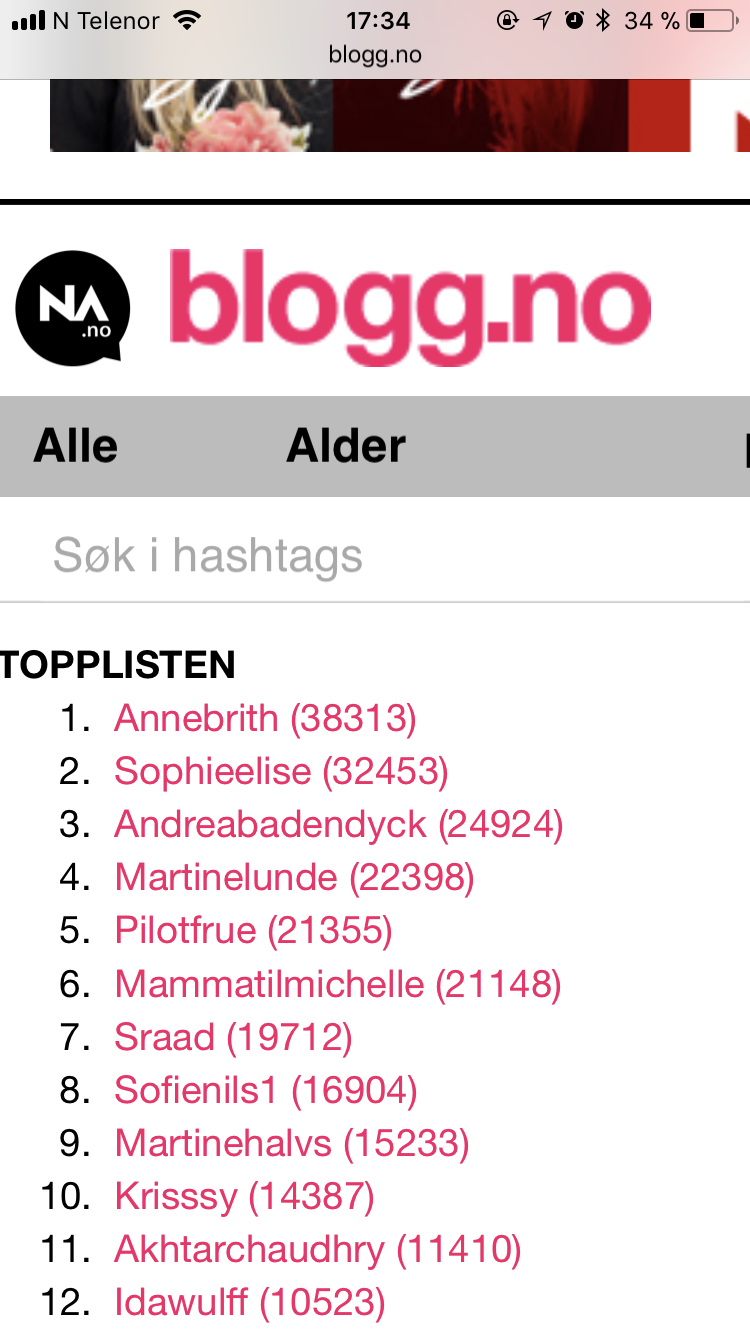Open the Martinelunde blog

294,877
